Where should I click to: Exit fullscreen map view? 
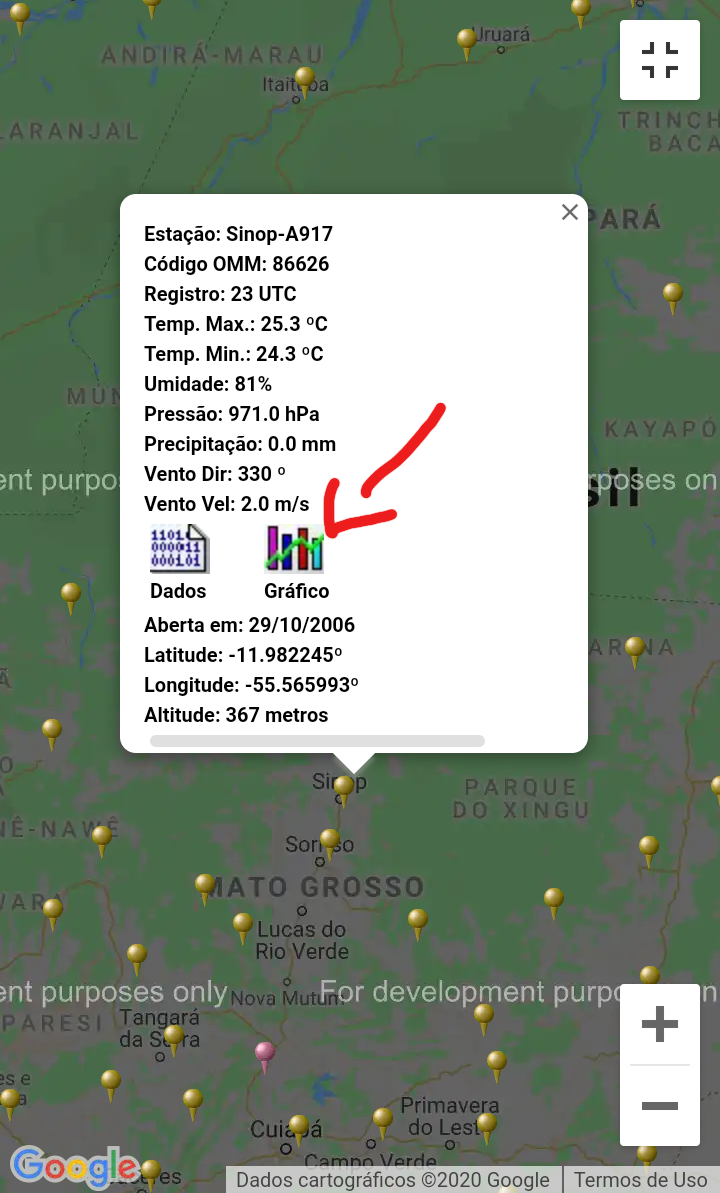(660, 60)
